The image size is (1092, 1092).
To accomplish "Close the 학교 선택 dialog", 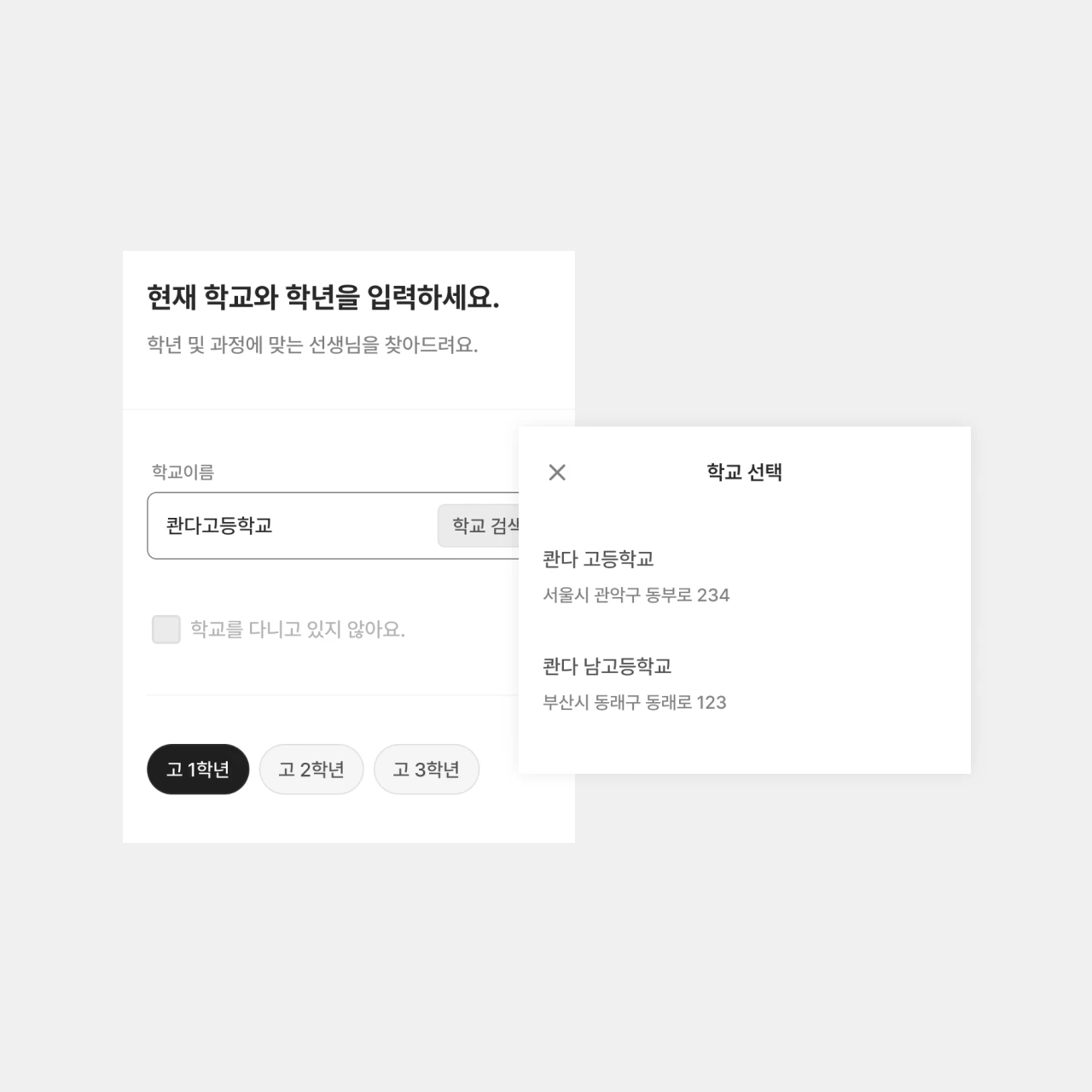I will [x=557, y=472].
